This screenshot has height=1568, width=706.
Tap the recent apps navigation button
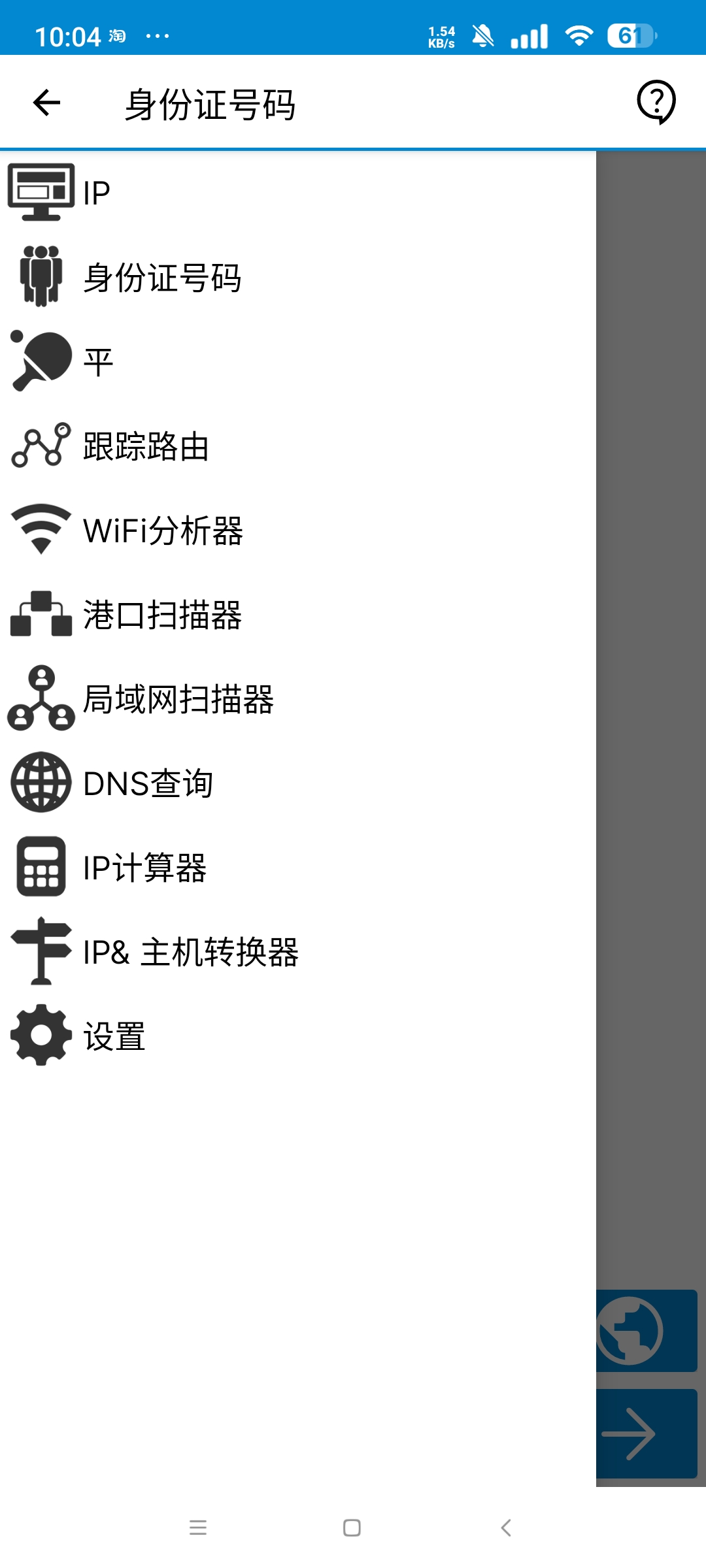tap(198, 1527)
